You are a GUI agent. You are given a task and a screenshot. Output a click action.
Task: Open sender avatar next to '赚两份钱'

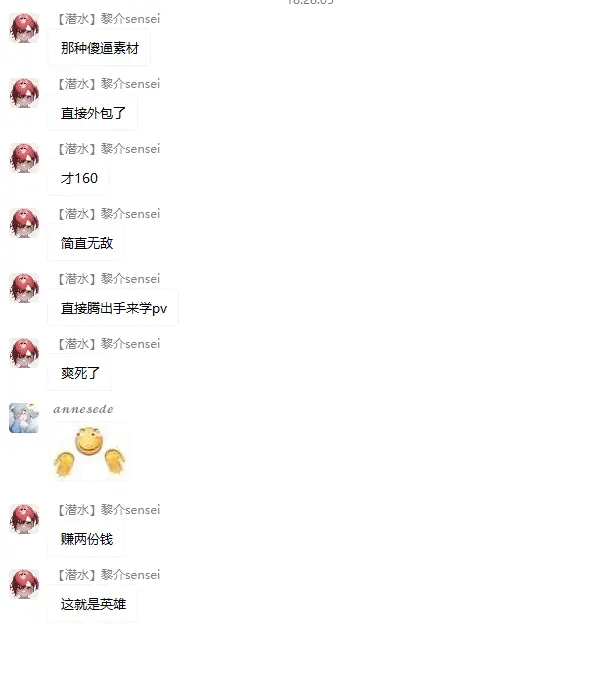[x=24, y=519]
